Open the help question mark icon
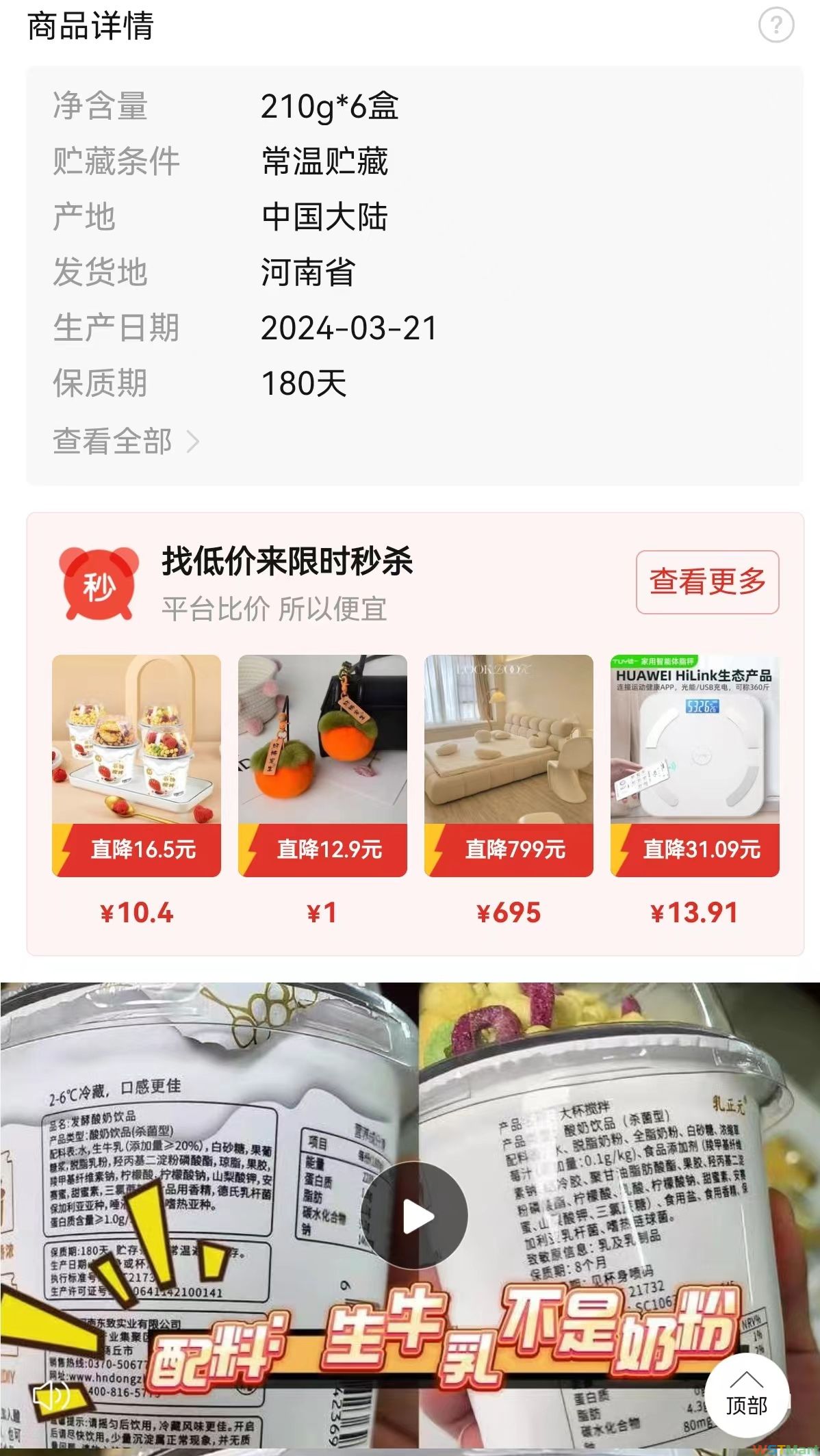The width and height of the screenshot is (820, 1456). tap(776, 26)
